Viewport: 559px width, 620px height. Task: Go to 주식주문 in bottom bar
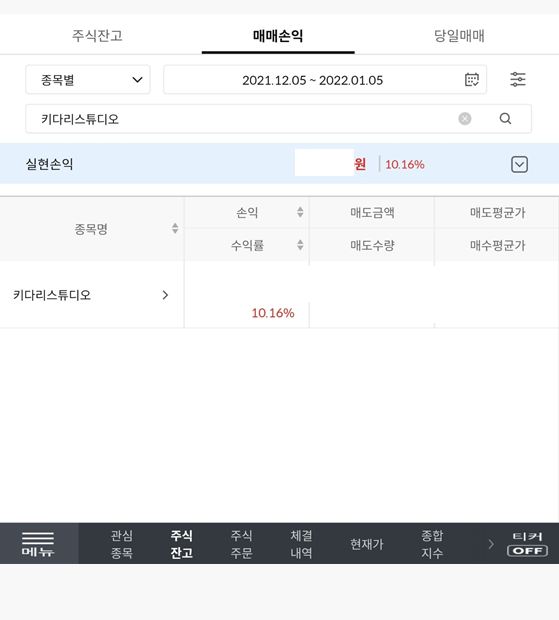click(x=242, y=544)
